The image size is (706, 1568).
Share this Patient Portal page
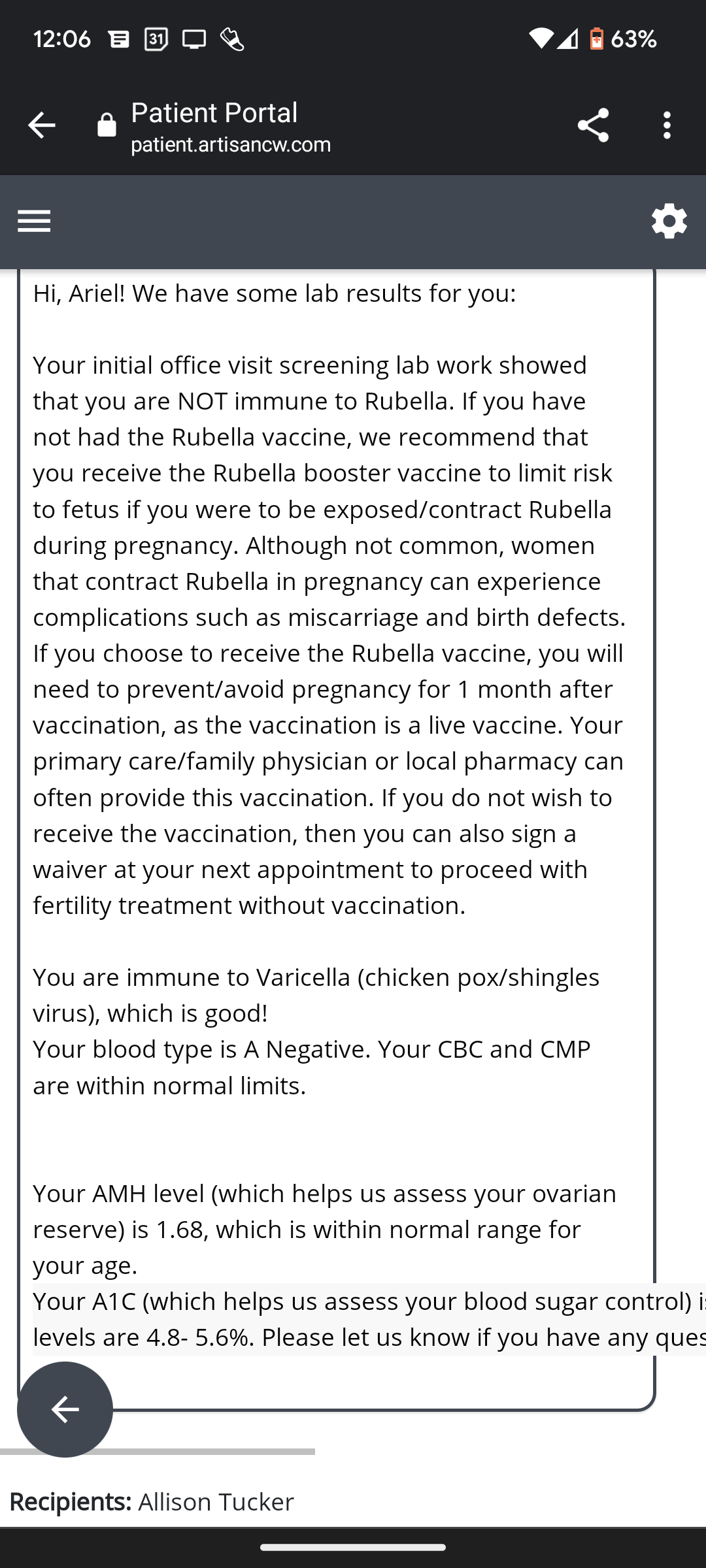593,125
